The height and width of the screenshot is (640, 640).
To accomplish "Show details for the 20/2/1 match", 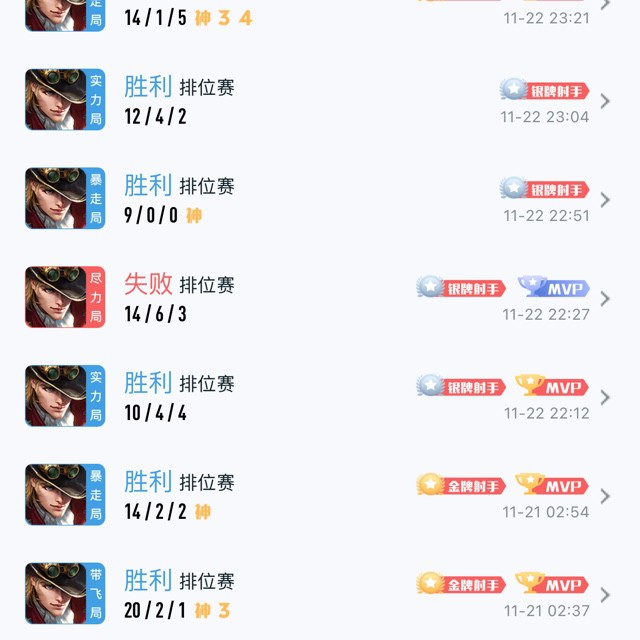I will click(320, 594).
